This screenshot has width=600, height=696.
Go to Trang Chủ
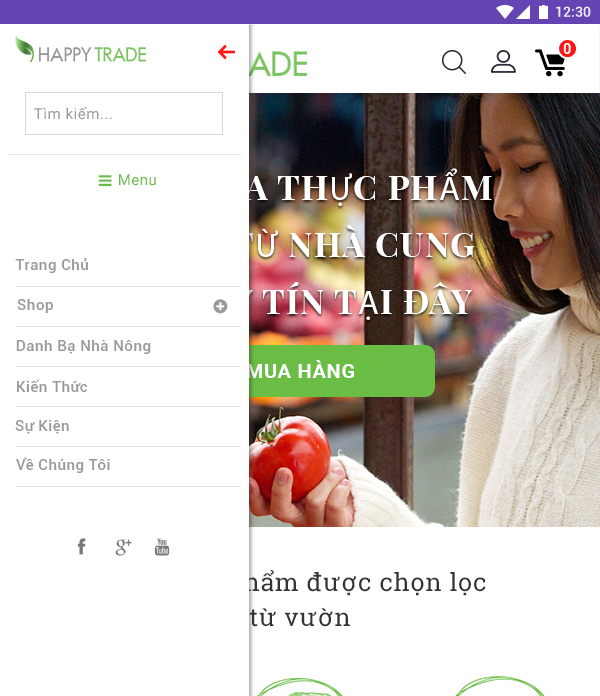(53, 265)
